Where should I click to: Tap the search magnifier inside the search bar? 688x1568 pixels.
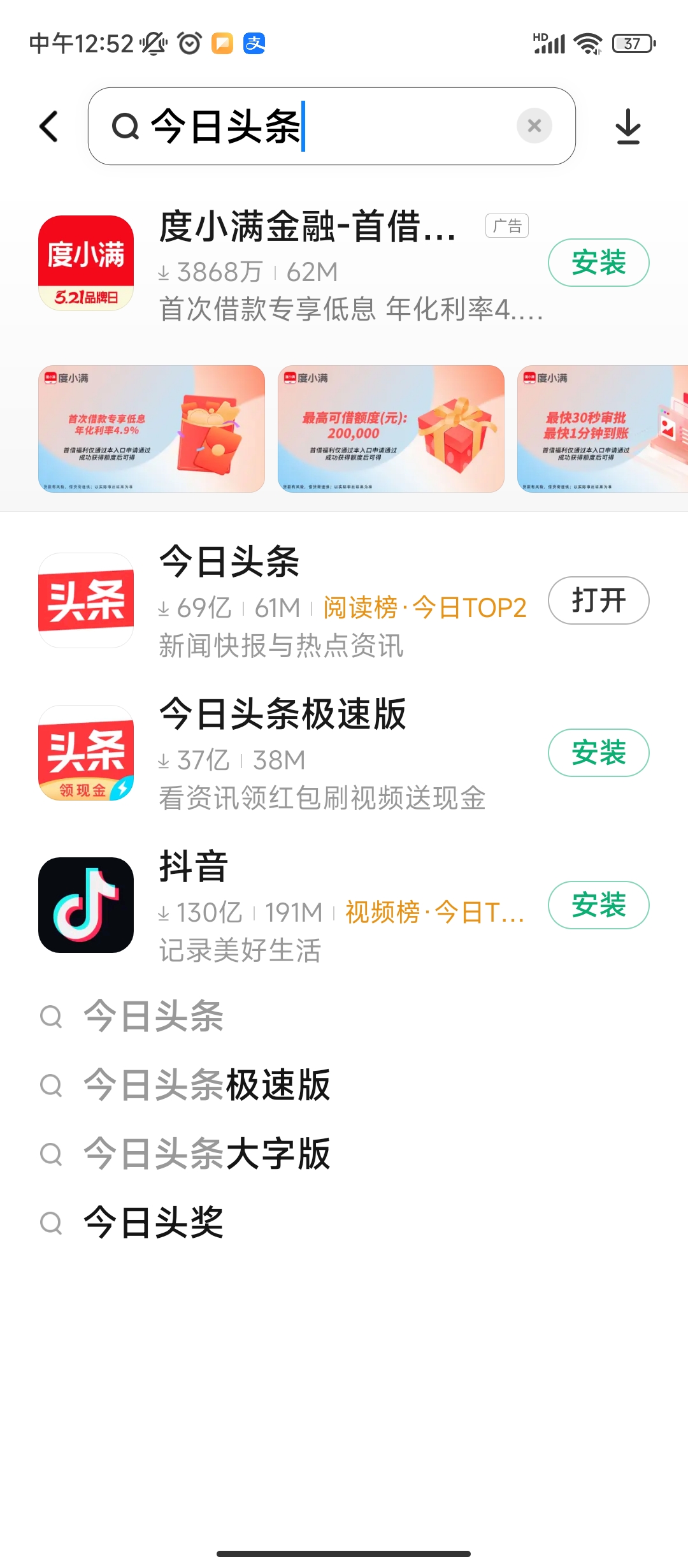coord(125,126)
